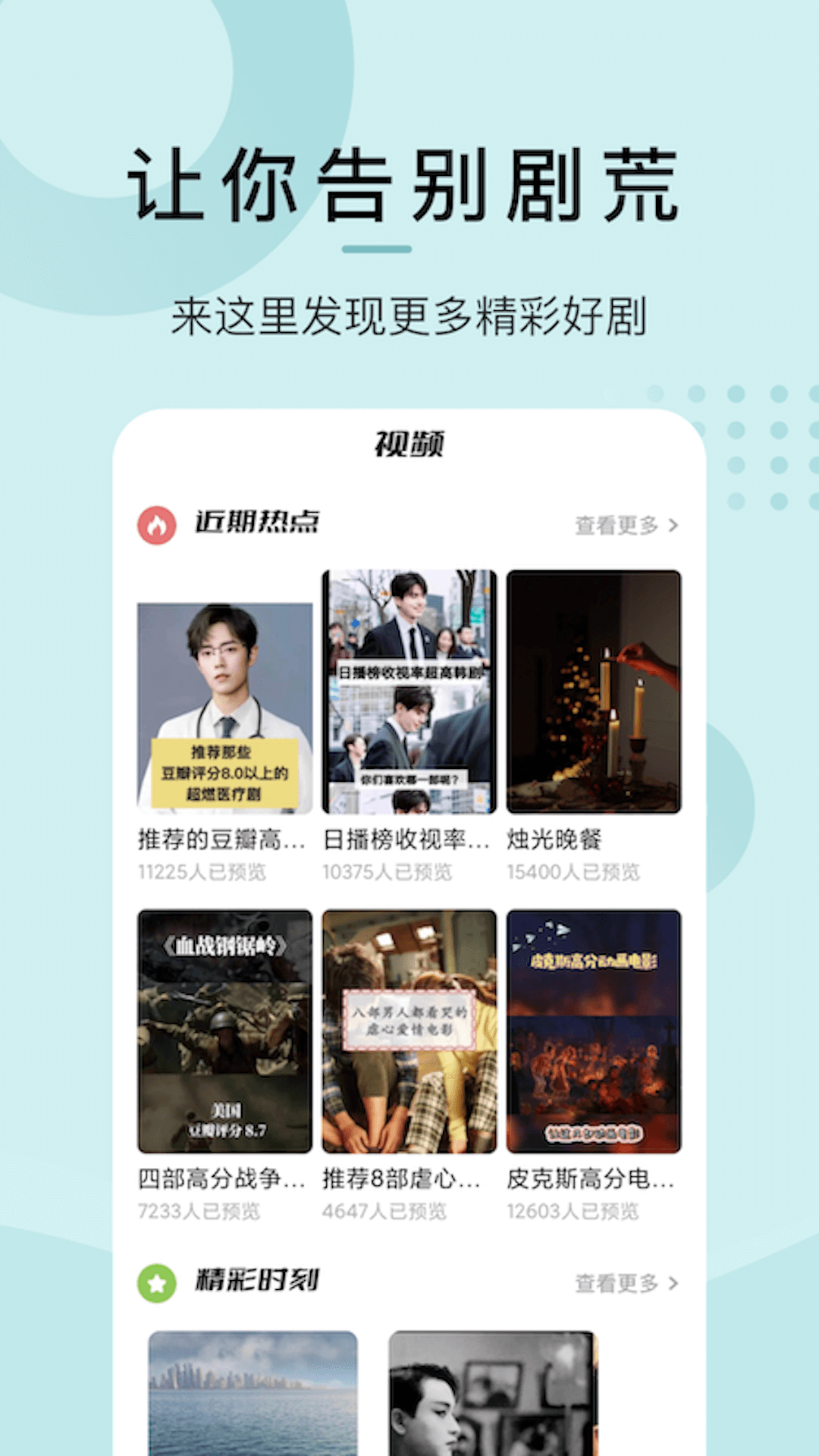819x1456 pixels.
Task: Click the chevron next to 近期热点's 查看更多
Action: click(675, 523)
